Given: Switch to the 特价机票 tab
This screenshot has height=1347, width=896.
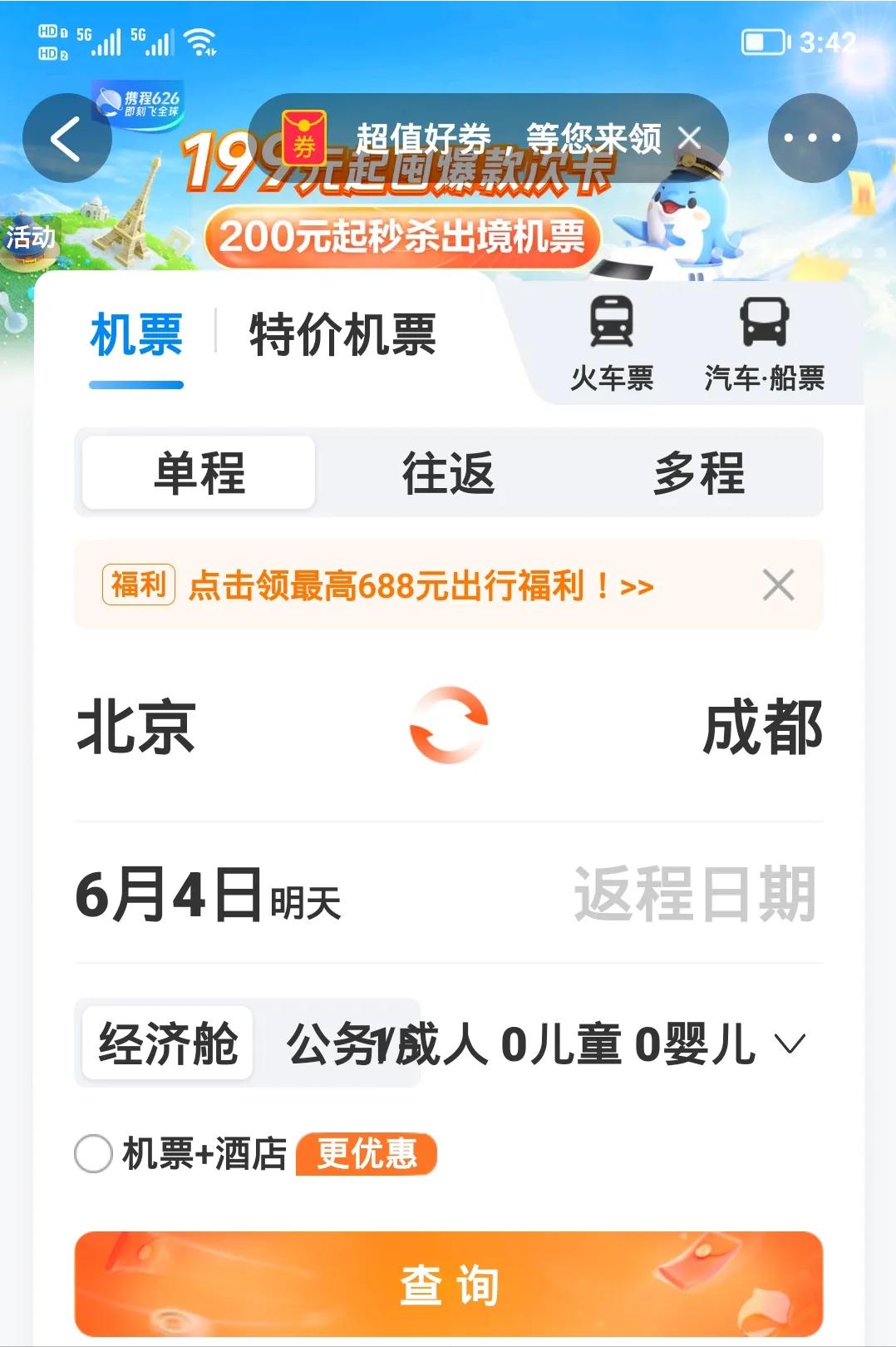Looking at the screenshot, I should click(x=341, y=333).
